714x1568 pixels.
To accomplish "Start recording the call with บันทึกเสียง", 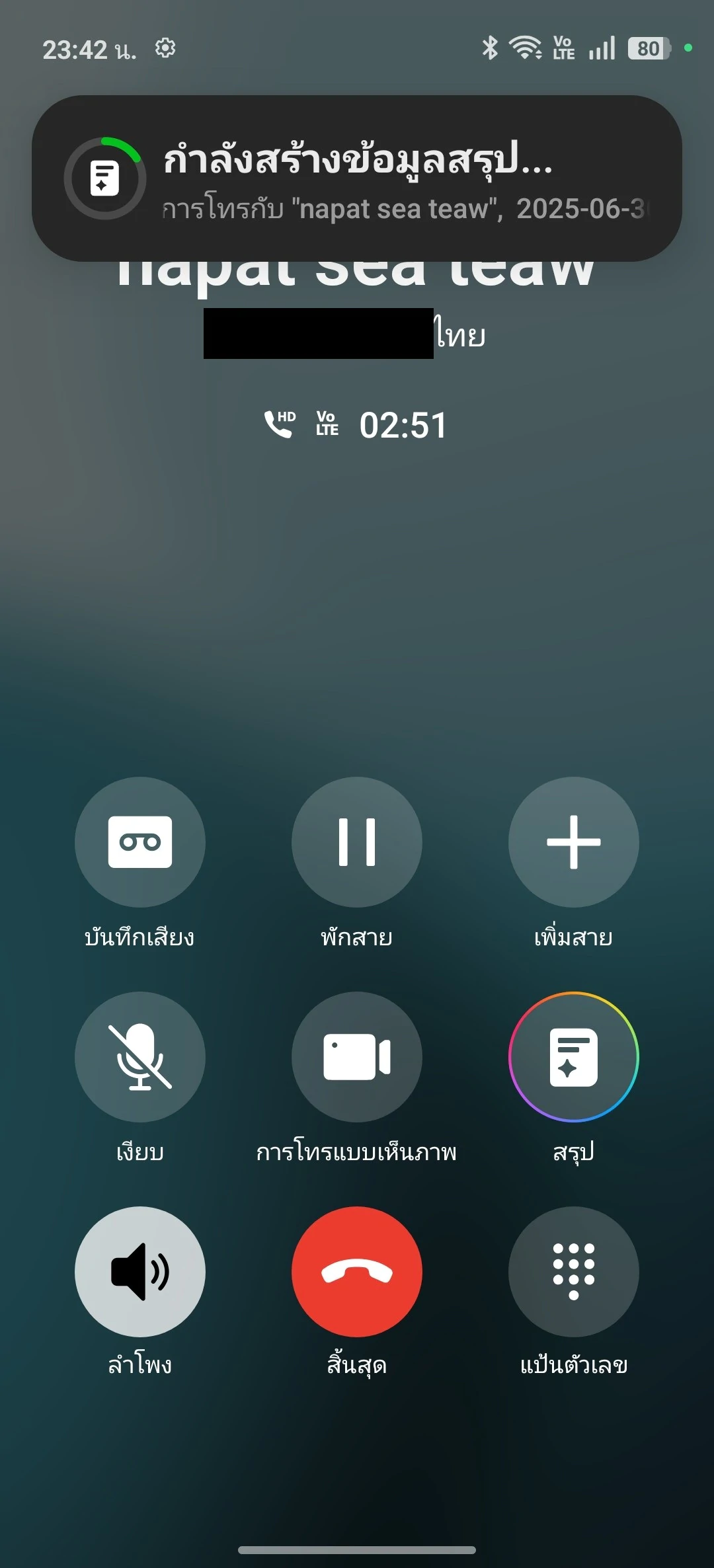I will coord(140,842).
